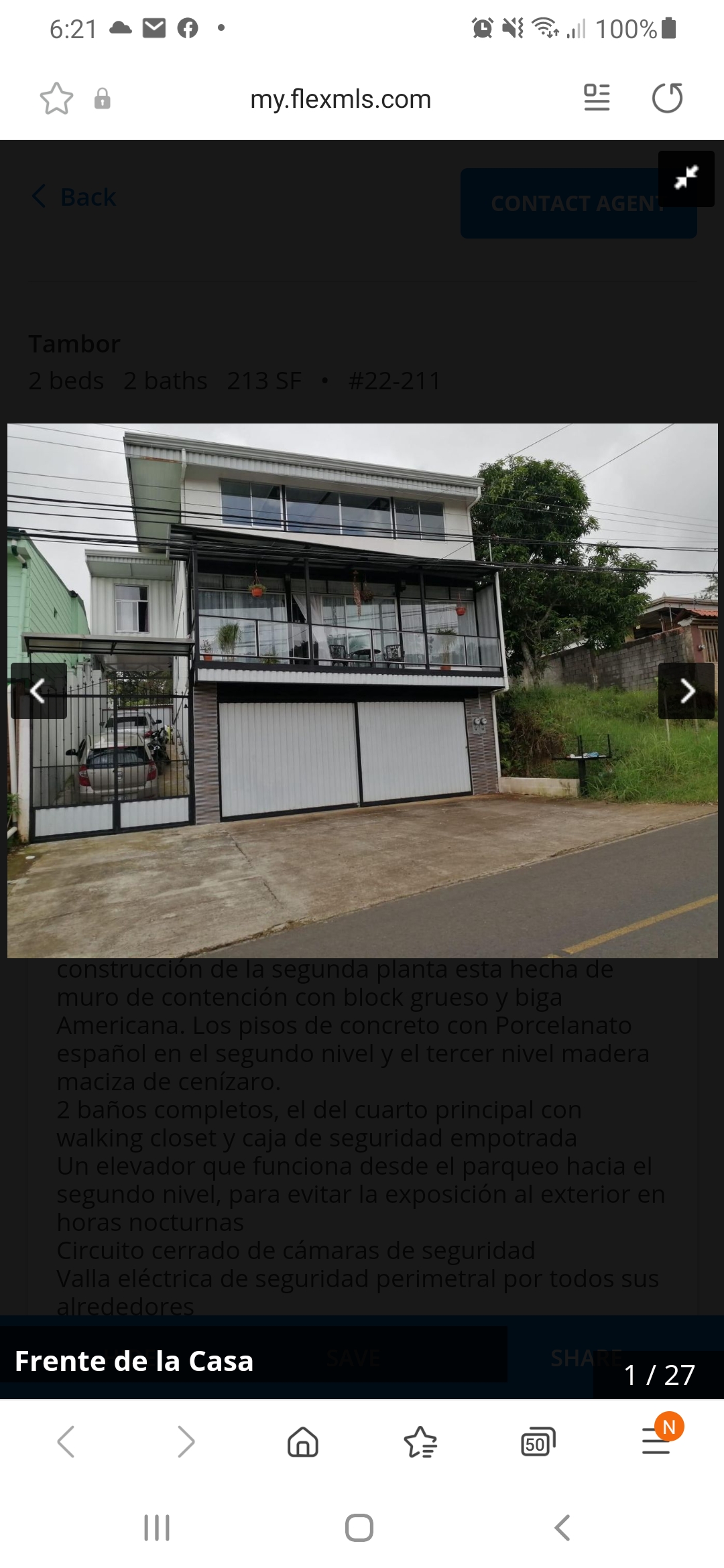This screenshot has width=724, height=1568.
Task: Open the browser bookmarks list
Action: tap(420, 1442)
